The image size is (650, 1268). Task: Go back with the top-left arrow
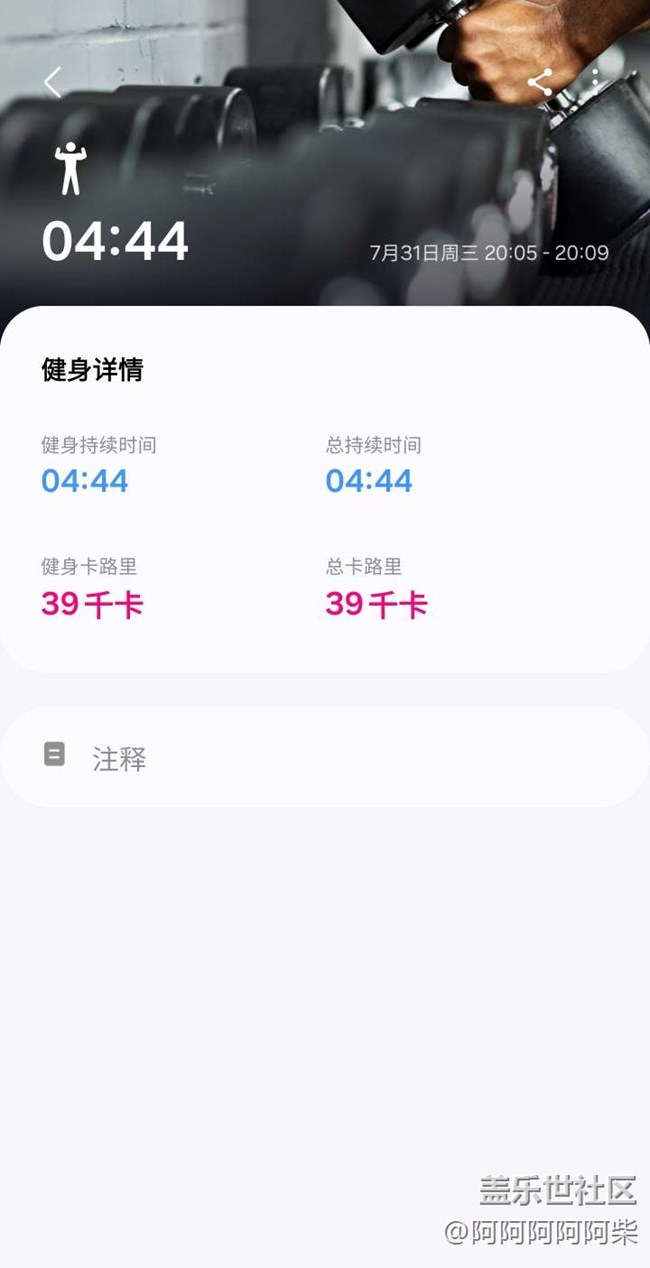click(x=53, y=82)
